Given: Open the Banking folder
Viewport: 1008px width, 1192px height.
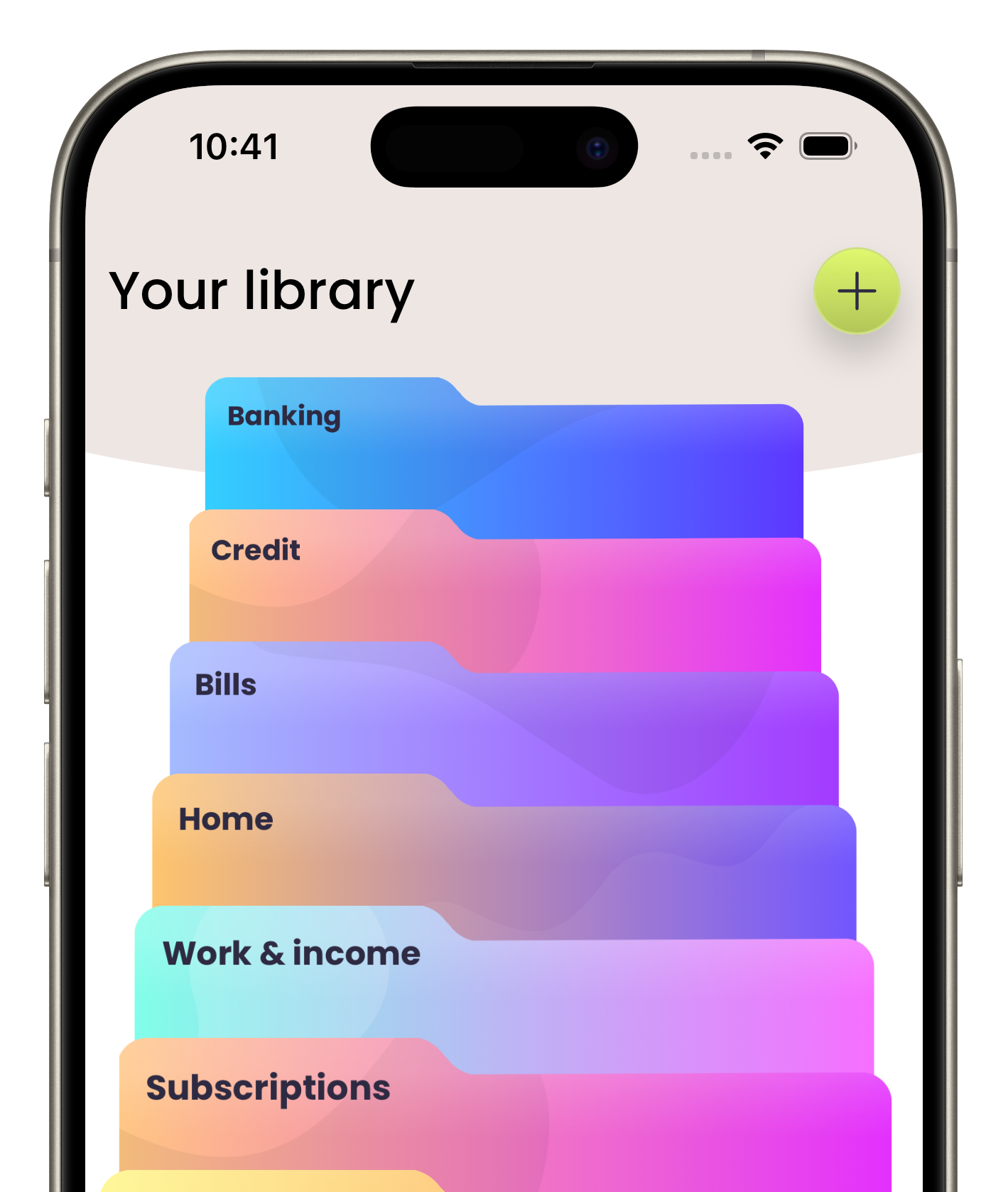Looking at the screenshot, I should coord(284,416).
